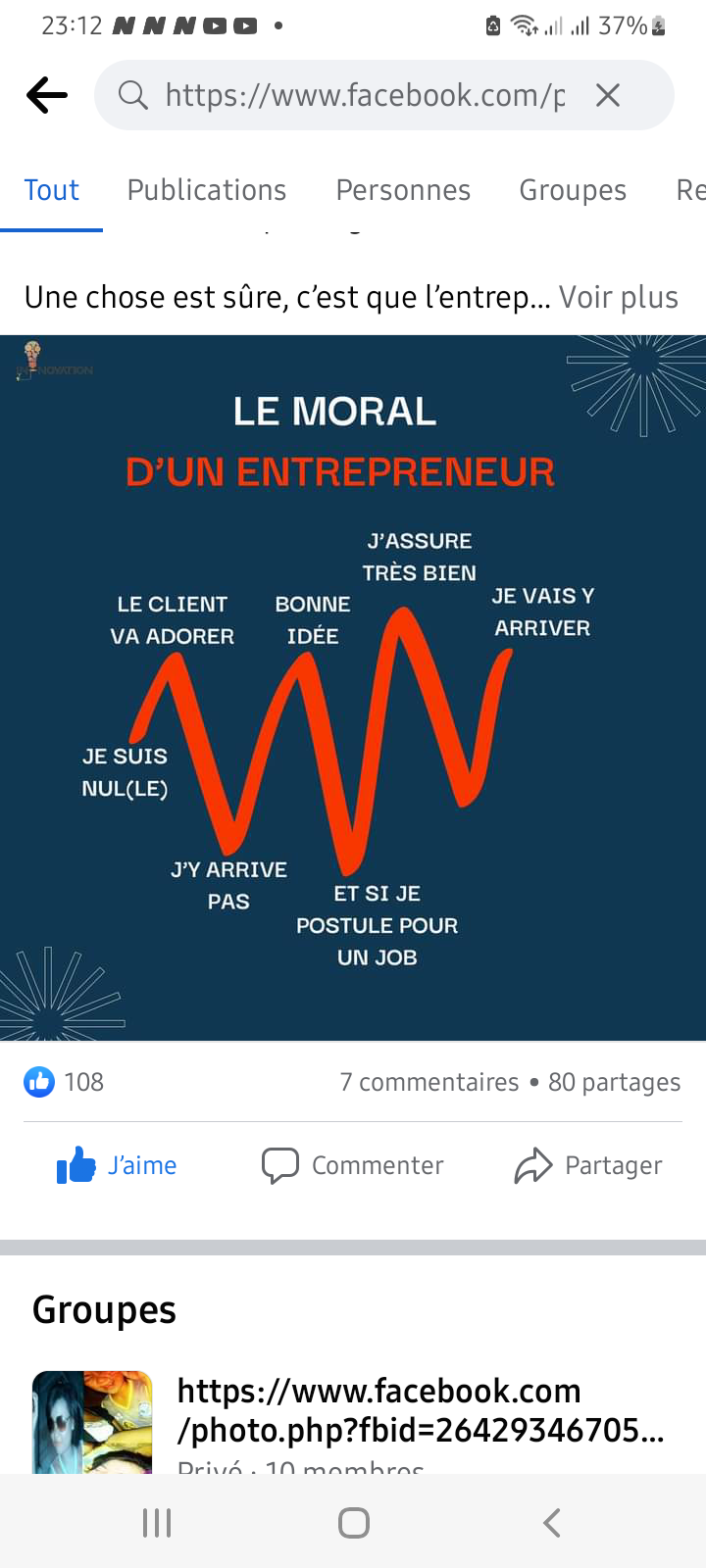Open the Le moral d'un entrepreneur post image
This screenshot has height=1568, width=706.
point(353,688)
